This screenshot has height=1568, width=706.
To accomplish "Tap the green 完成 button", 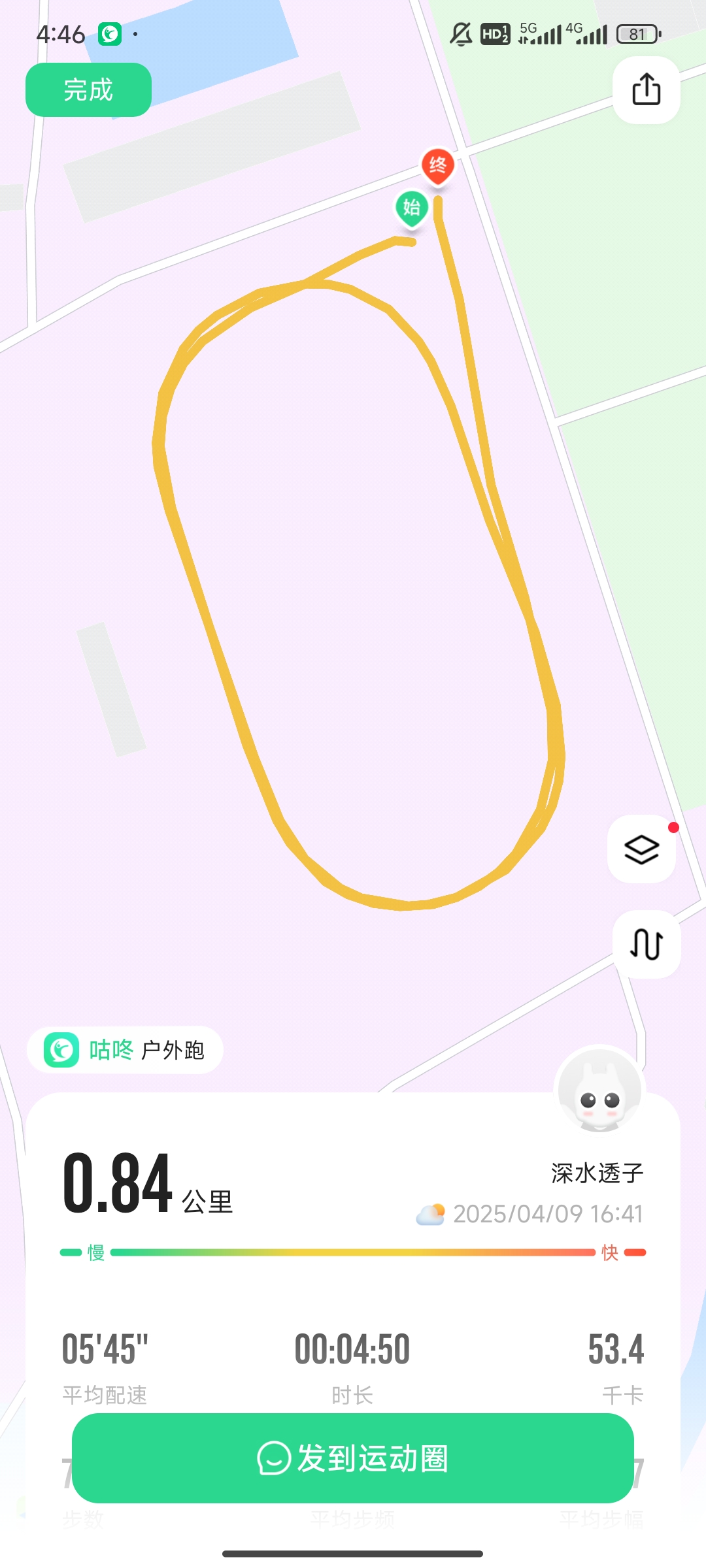I will click(88, 90).
